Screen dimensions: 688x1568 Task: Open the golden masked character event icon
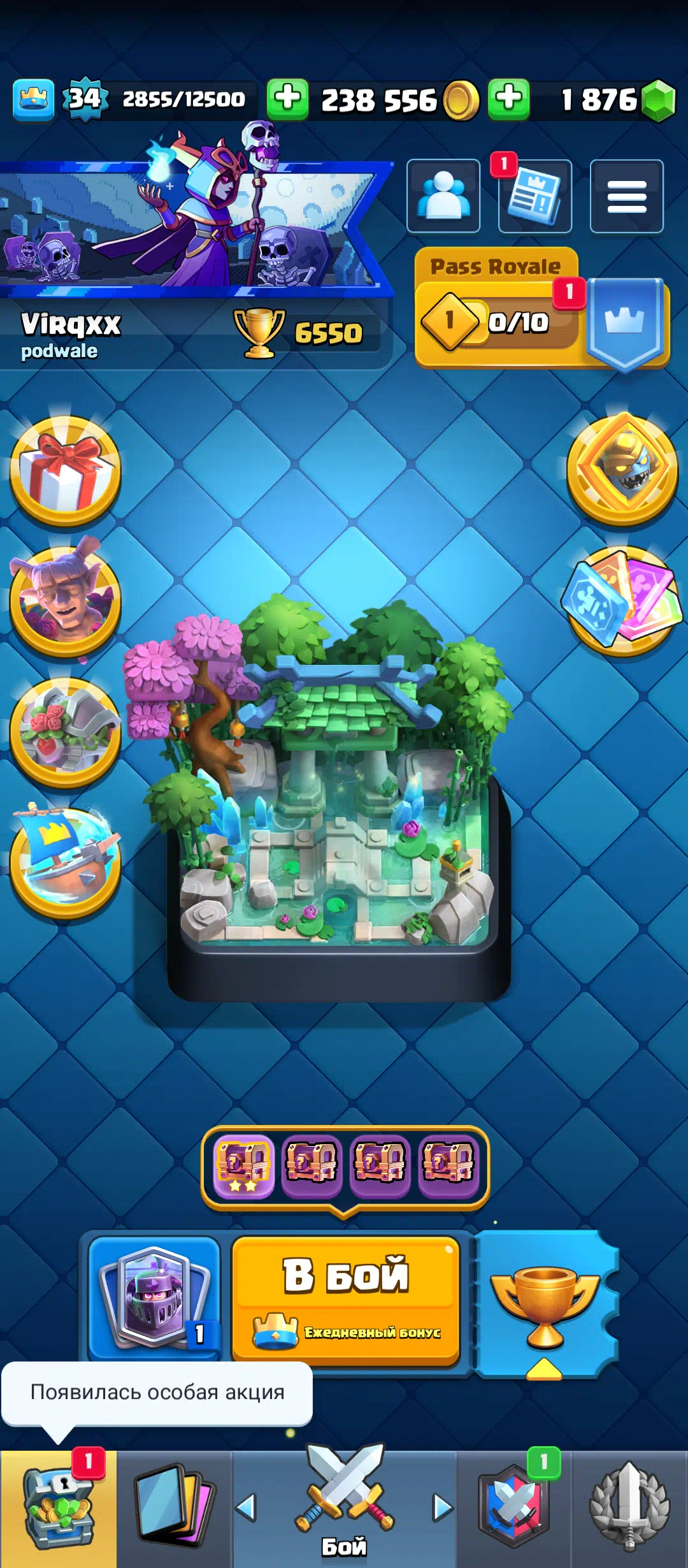[622, 468]
